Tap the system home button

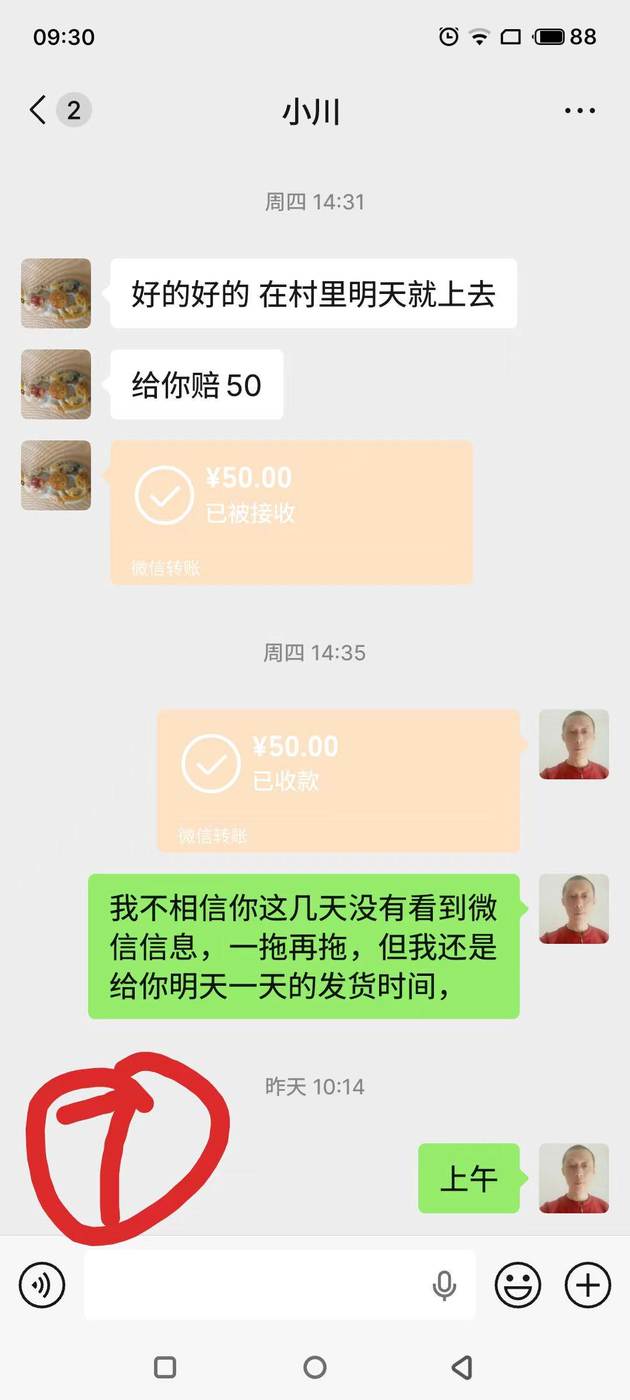315,1367
